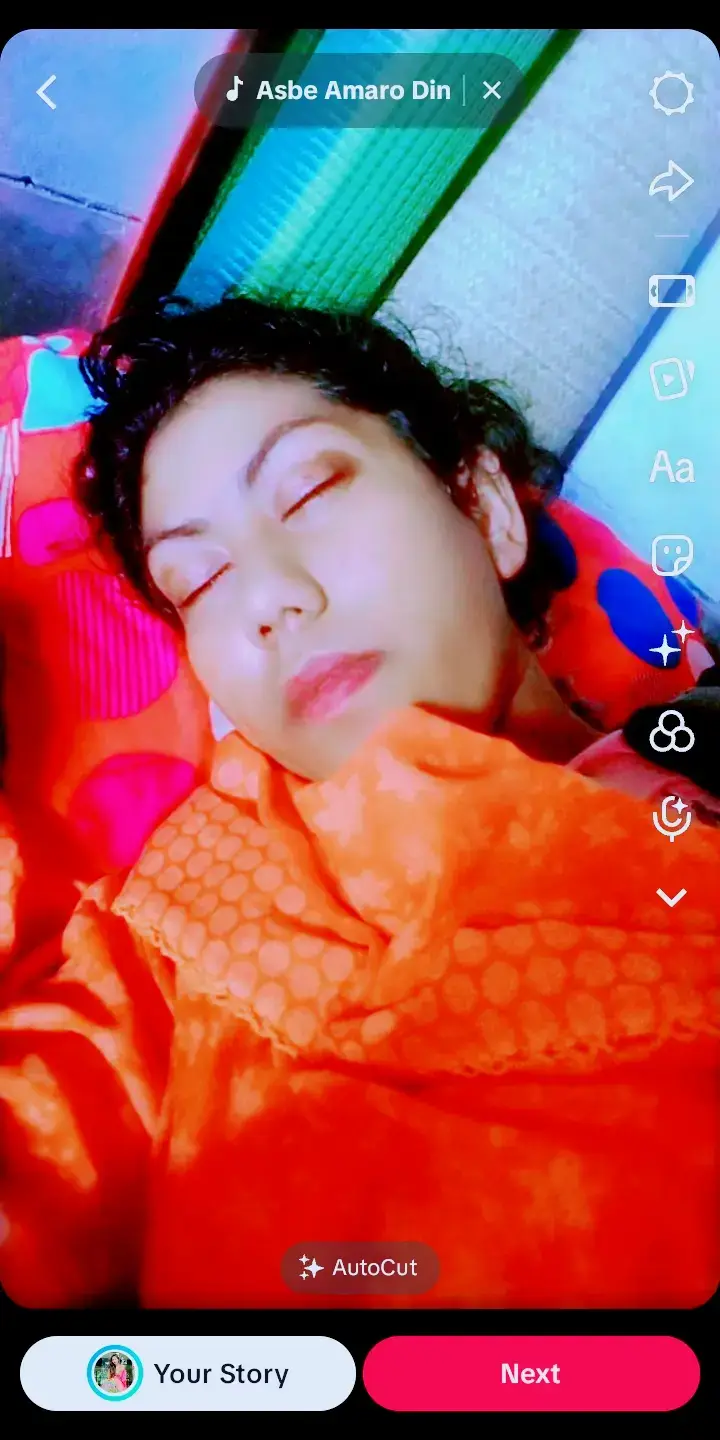The image size is (720, 1440).
Task: Remove the selected sound with the X
Action: (492, 91)
